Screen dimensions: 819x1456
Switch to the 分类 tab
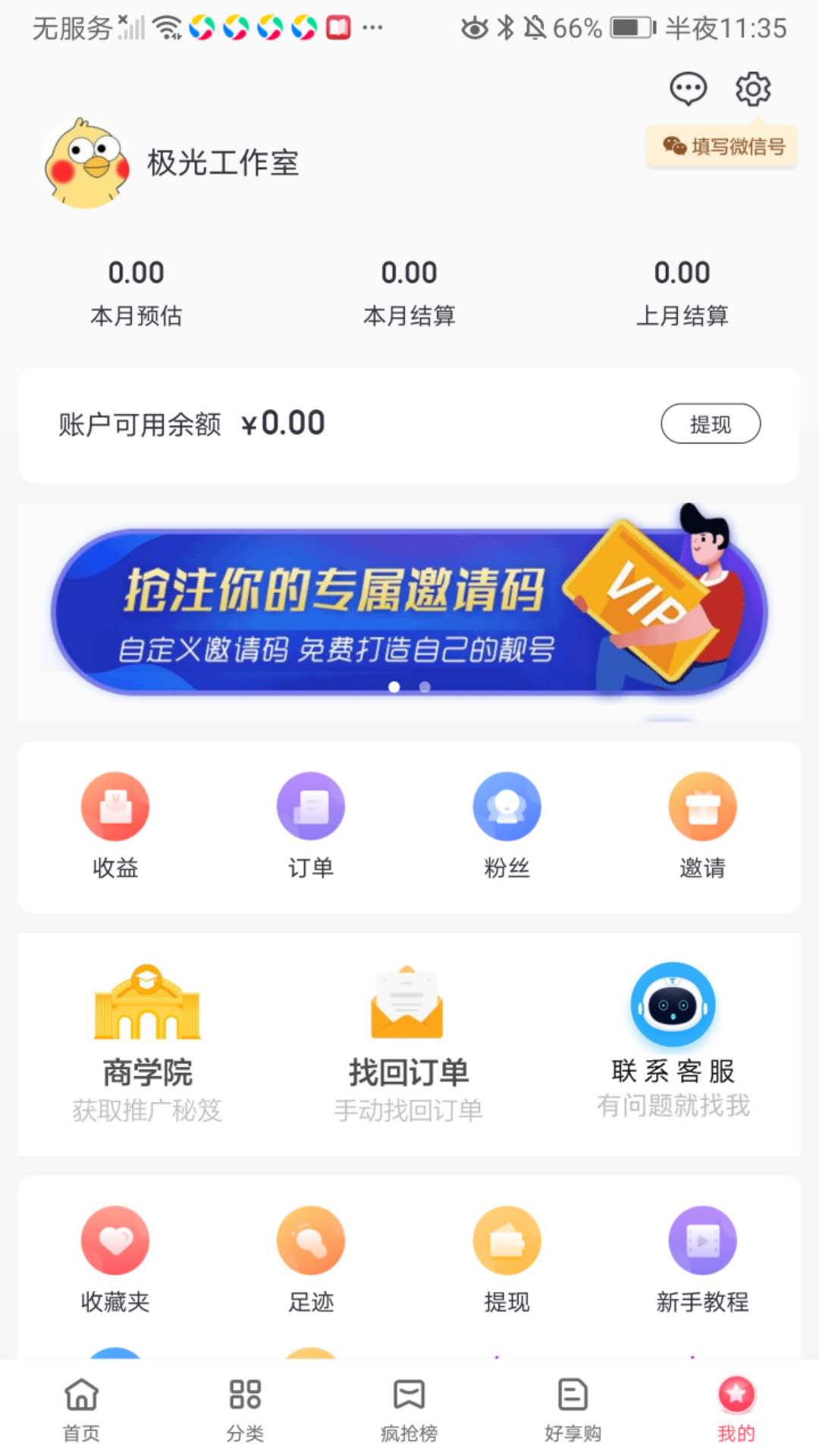(x=245, y=1409)
